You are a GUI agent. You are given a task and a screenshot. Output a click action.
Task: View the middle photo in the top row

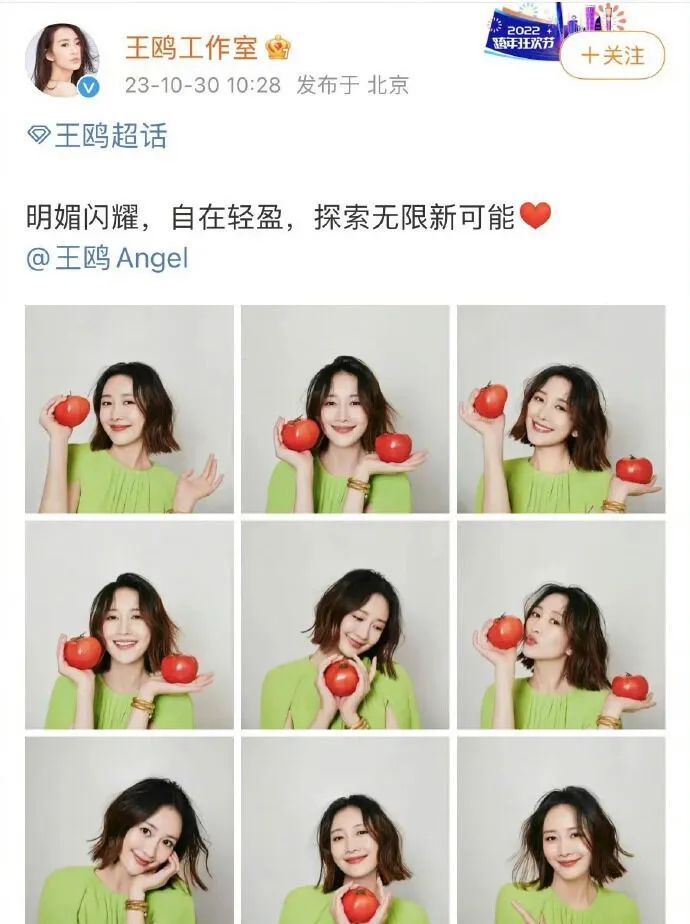pos(345,409)
